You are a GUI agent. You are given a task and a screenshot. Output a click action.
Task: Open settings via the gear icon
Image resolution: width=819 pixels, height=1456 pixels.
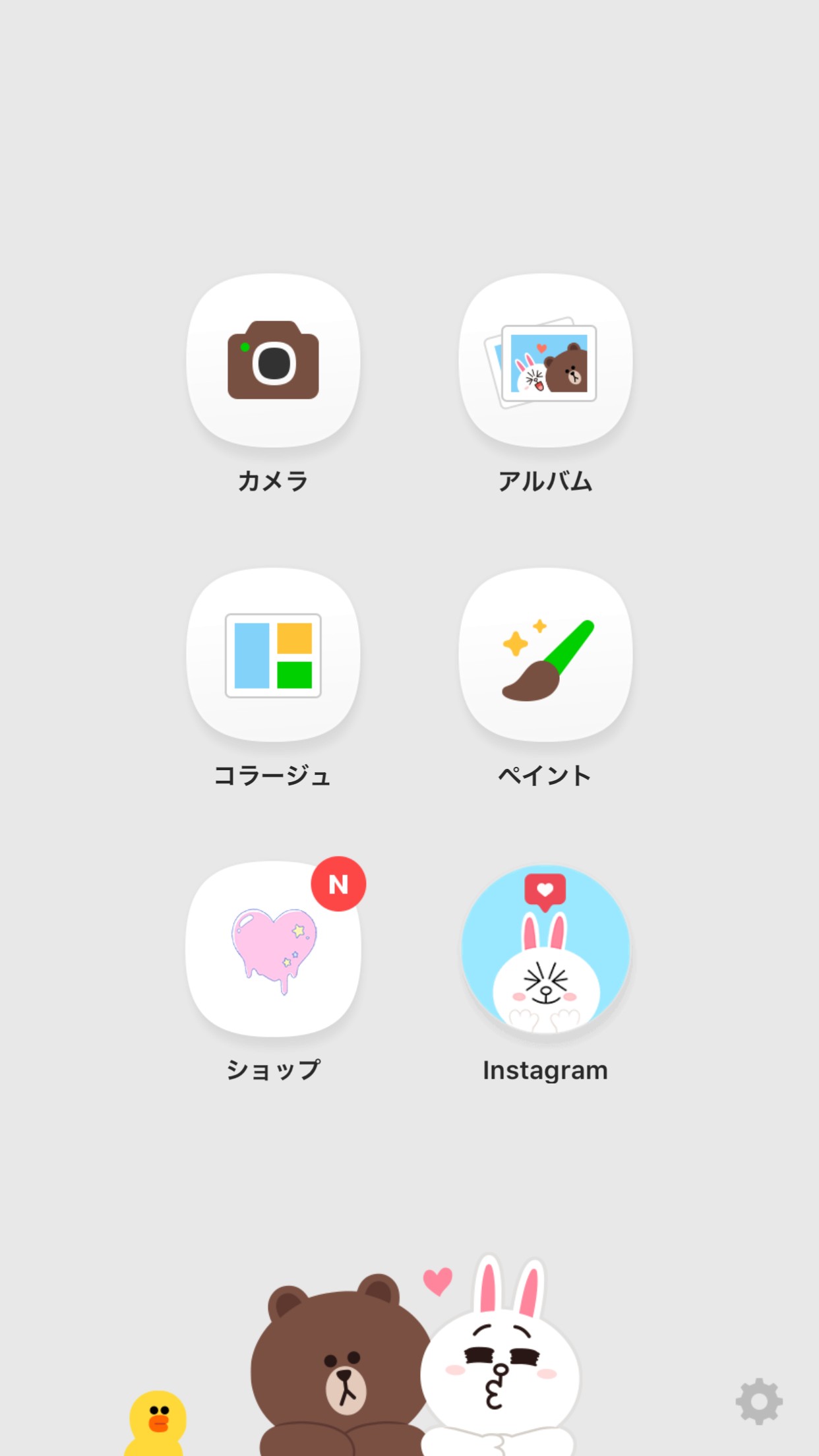point(759,1401)
